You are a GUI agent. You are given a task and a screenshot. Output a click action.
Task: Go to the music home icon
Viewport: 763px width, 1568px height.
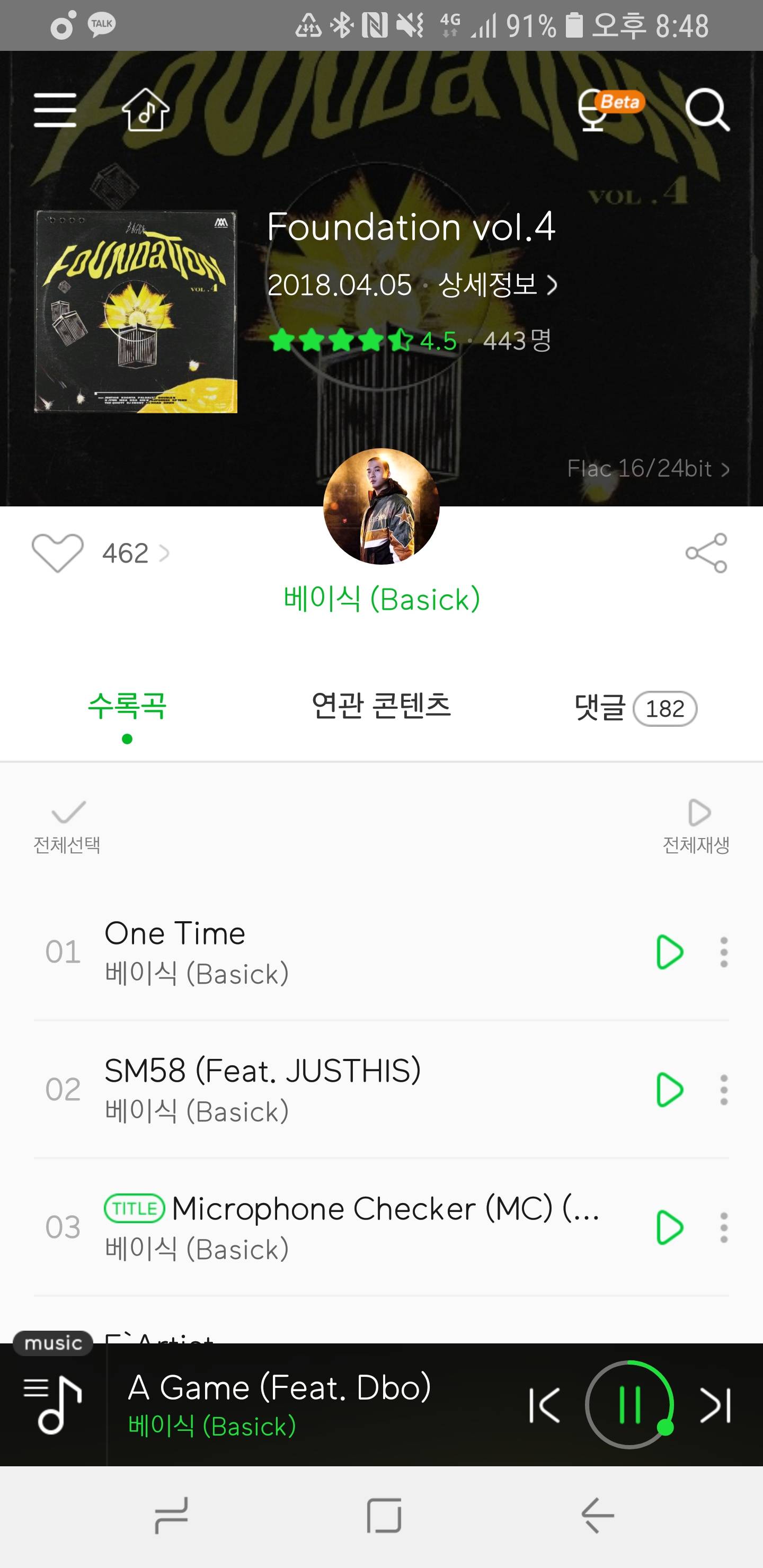tap(146, 110)
